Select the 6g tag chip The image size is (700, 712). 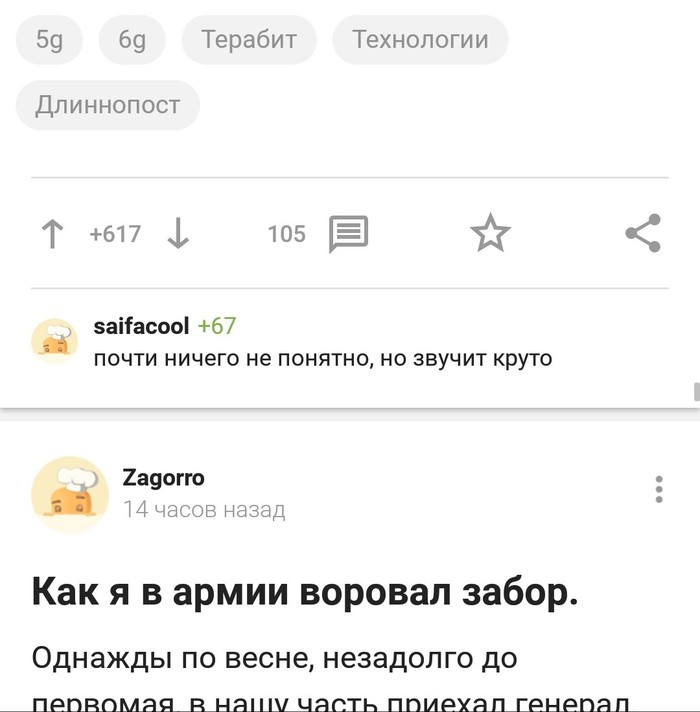(x=132, y=40)
